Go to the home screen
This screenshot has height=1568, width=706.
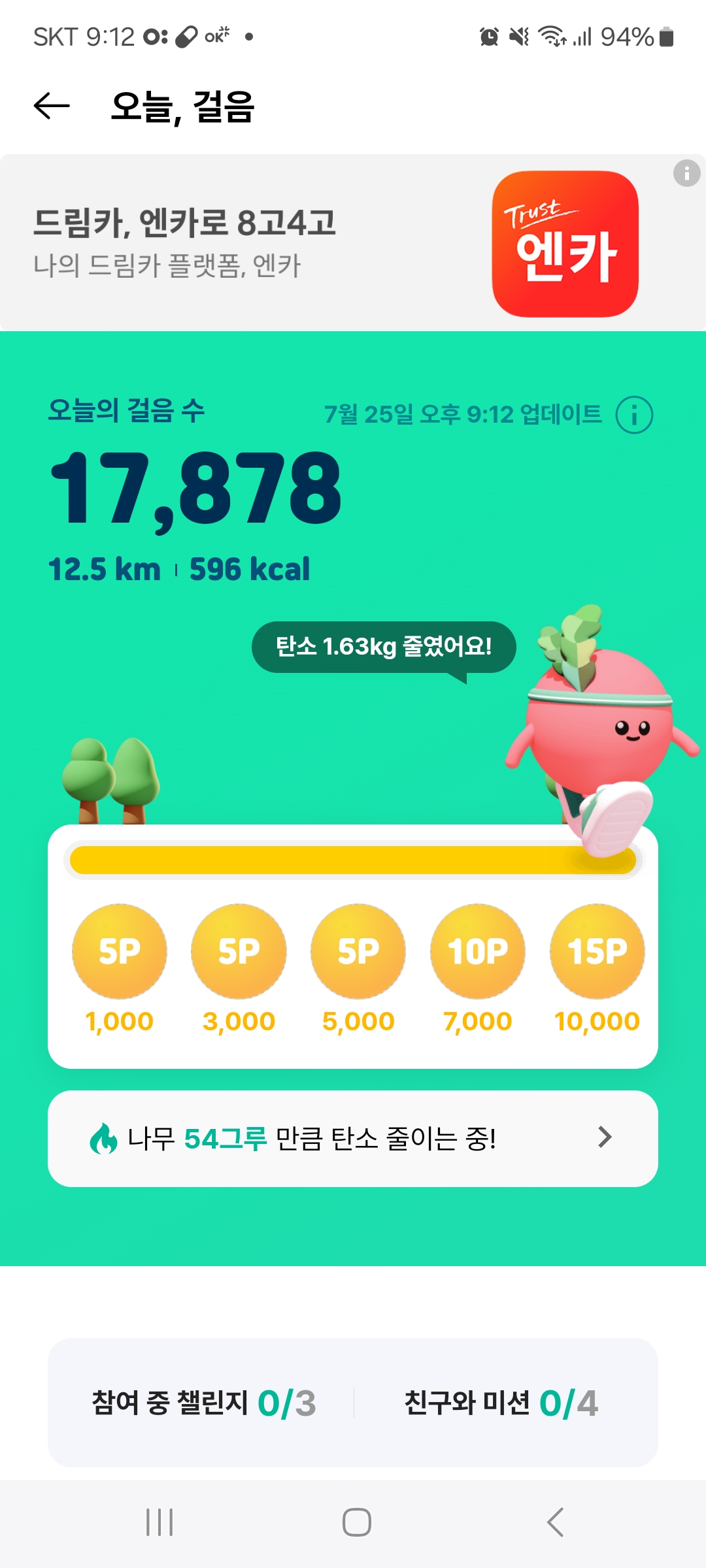coord(357,1522)
